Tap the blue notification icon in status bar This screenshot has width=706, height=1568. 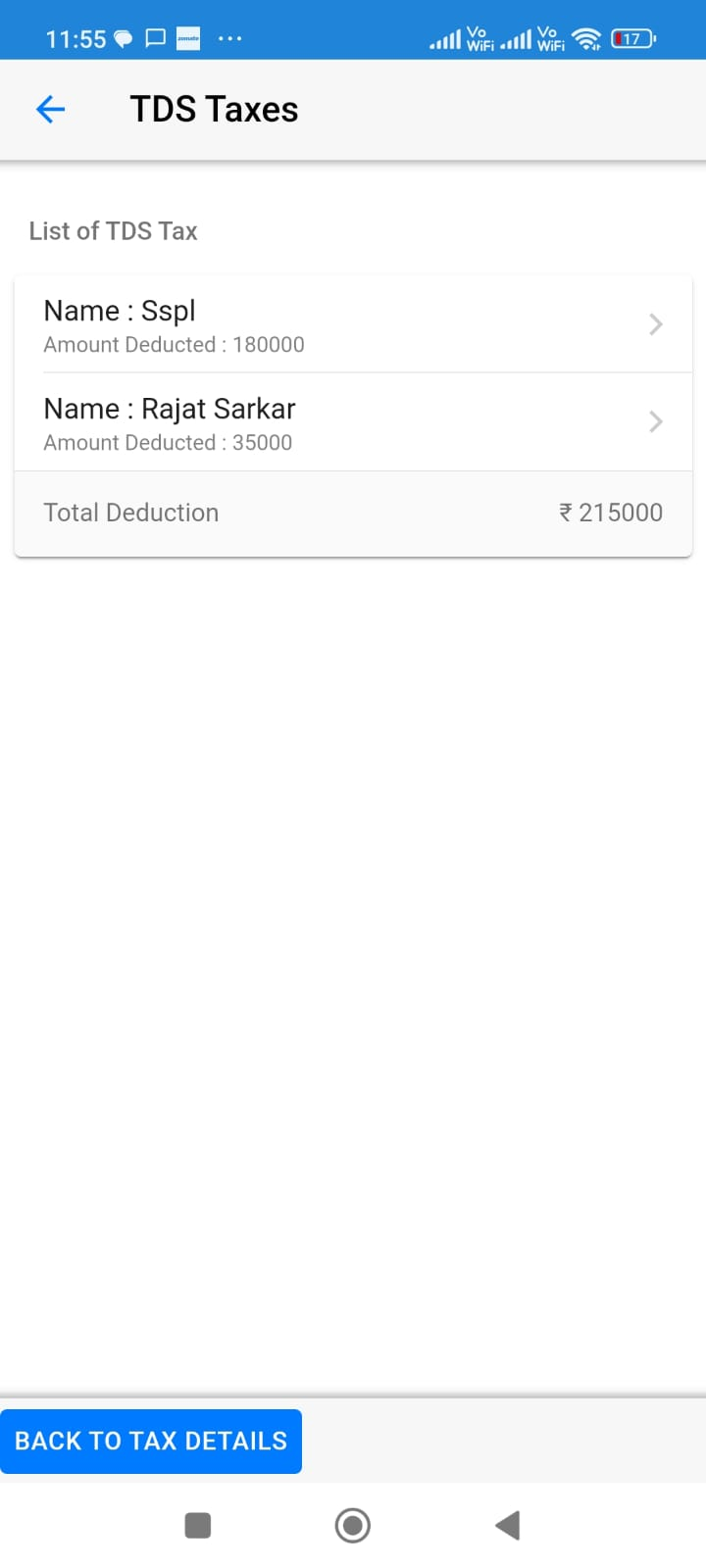[186, 38]
